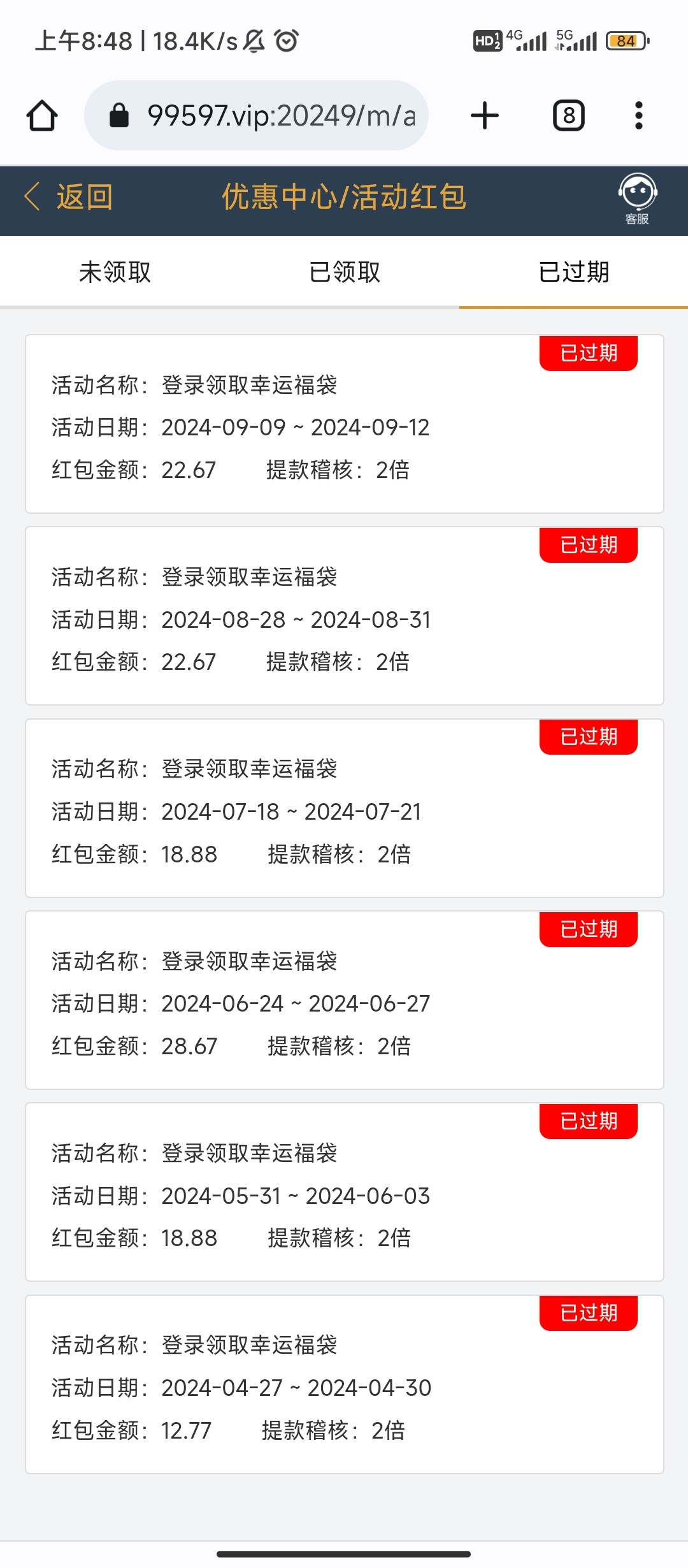Focus the 99597.vip address bar
Viewport: 688px width, 1568px height.
coord(256,115)
